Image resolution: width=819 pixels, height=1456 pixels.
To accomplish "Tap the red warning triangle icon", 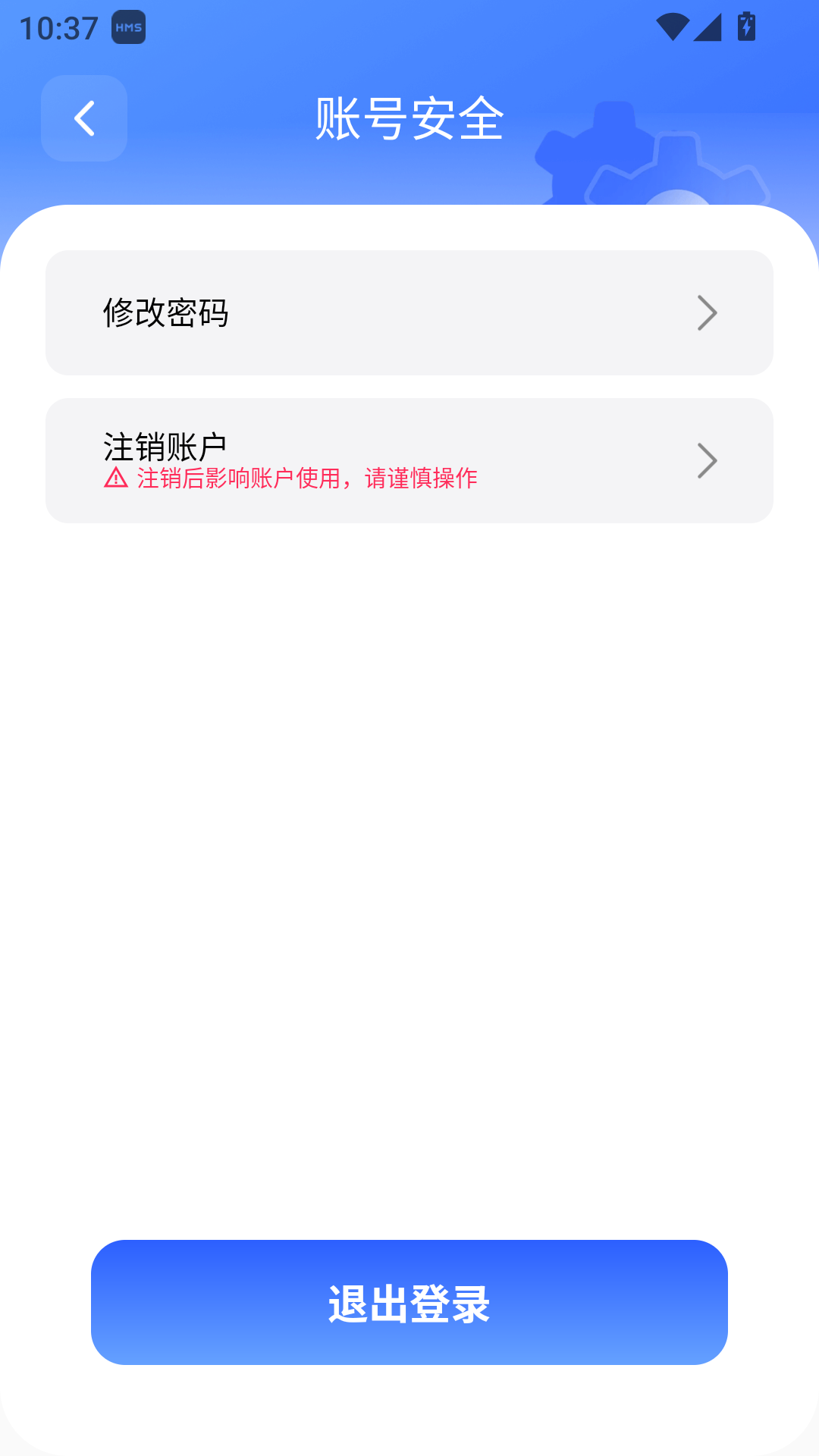I will [115, 480].
